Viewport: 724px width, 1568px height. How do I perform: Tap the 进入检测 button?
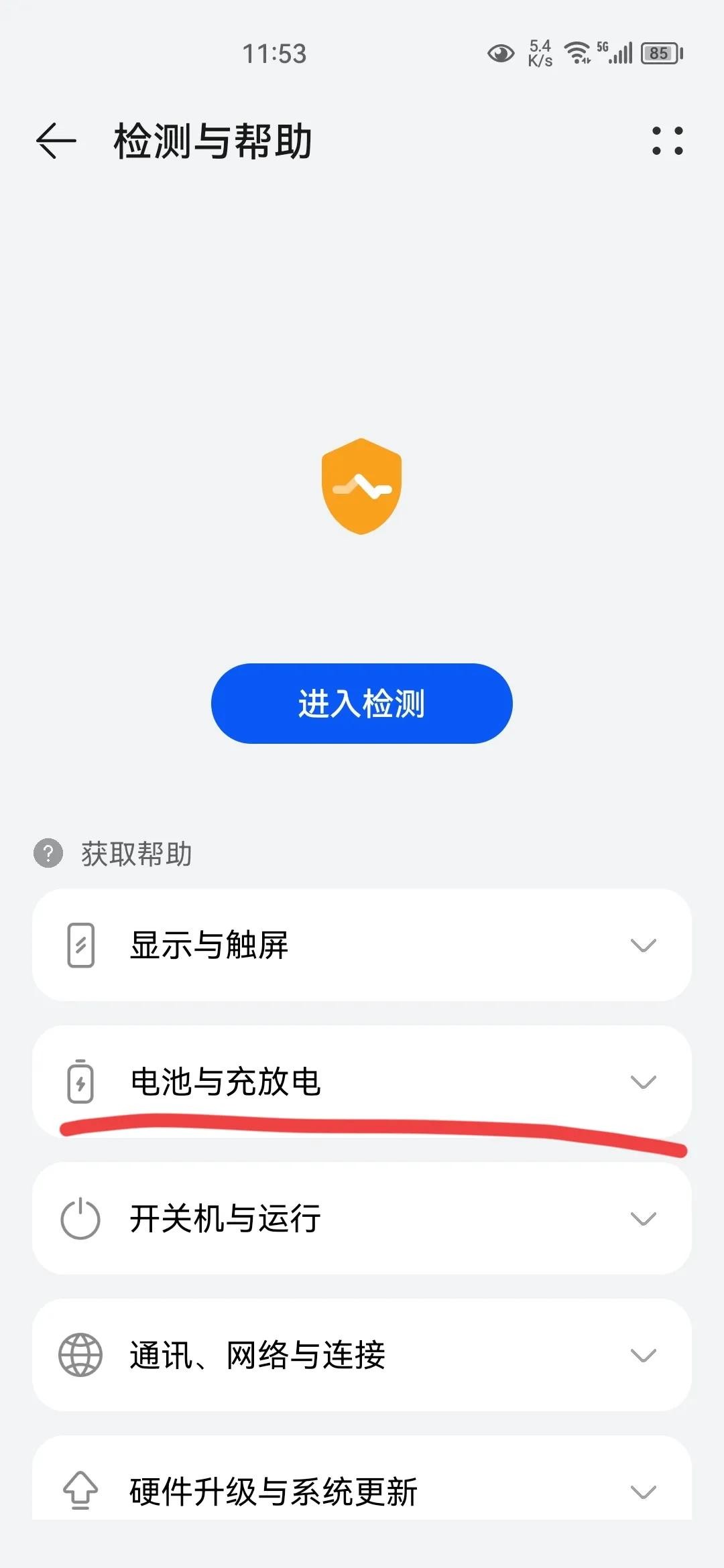(x=361, y=704)
